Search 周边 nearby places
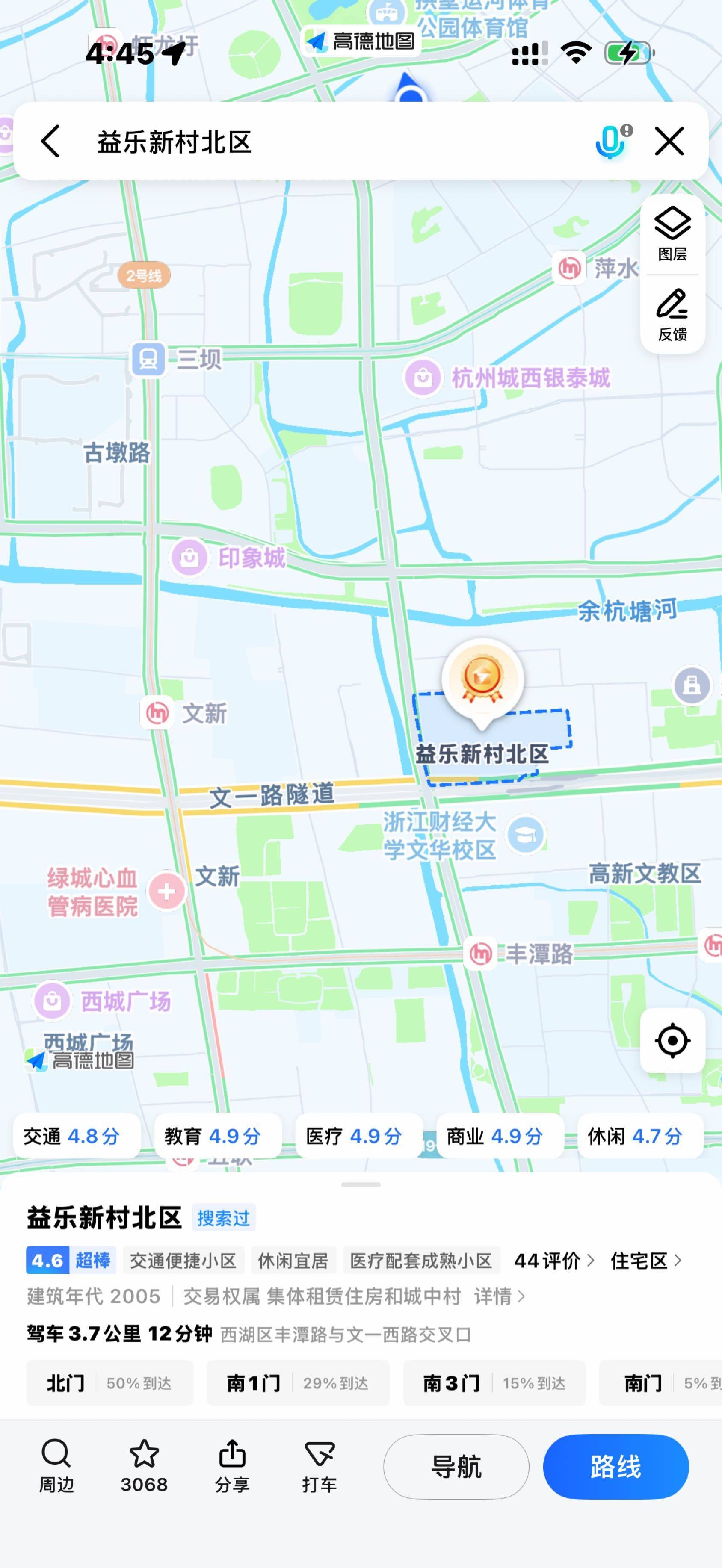Viewport: 722px width, 1568px height. (56, 1466)
